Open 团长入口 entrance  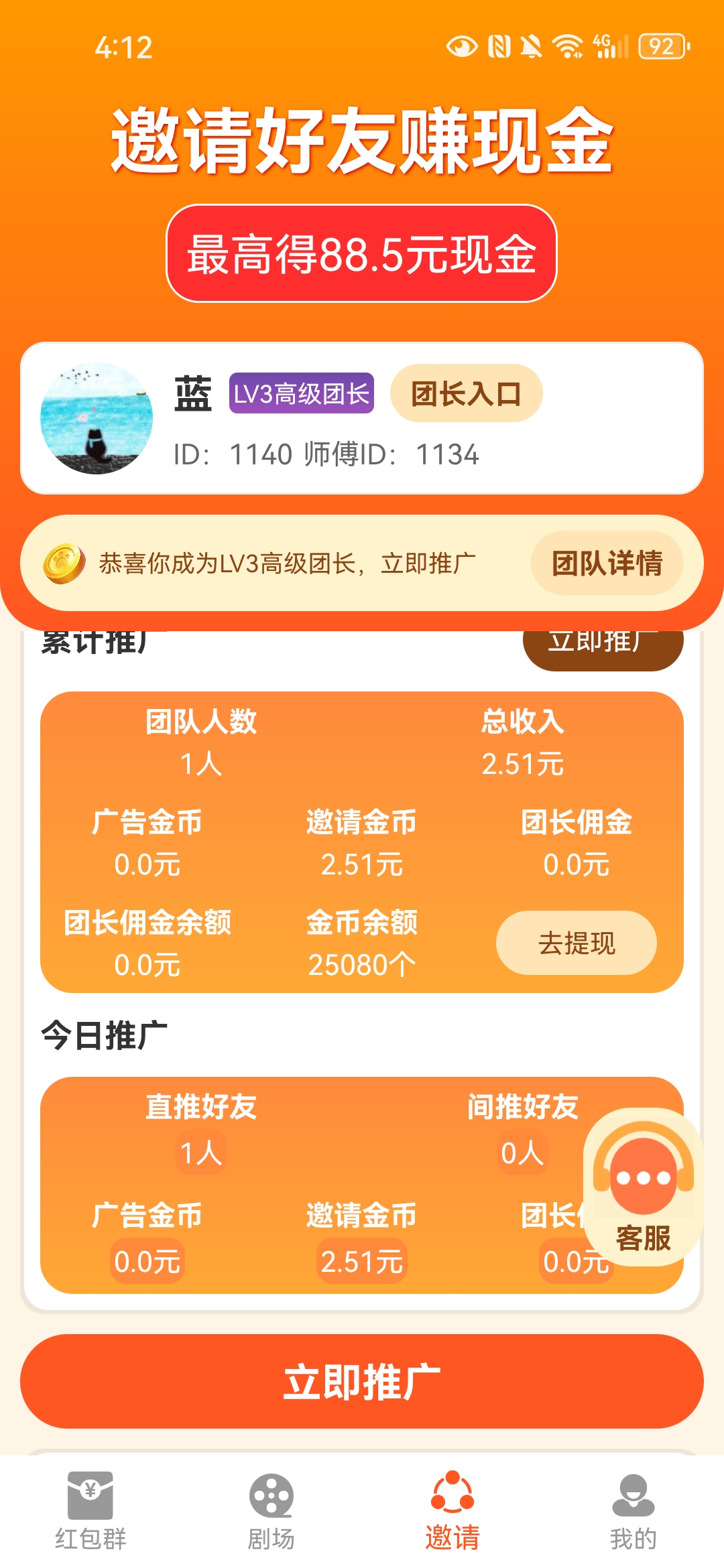[465, 392]
